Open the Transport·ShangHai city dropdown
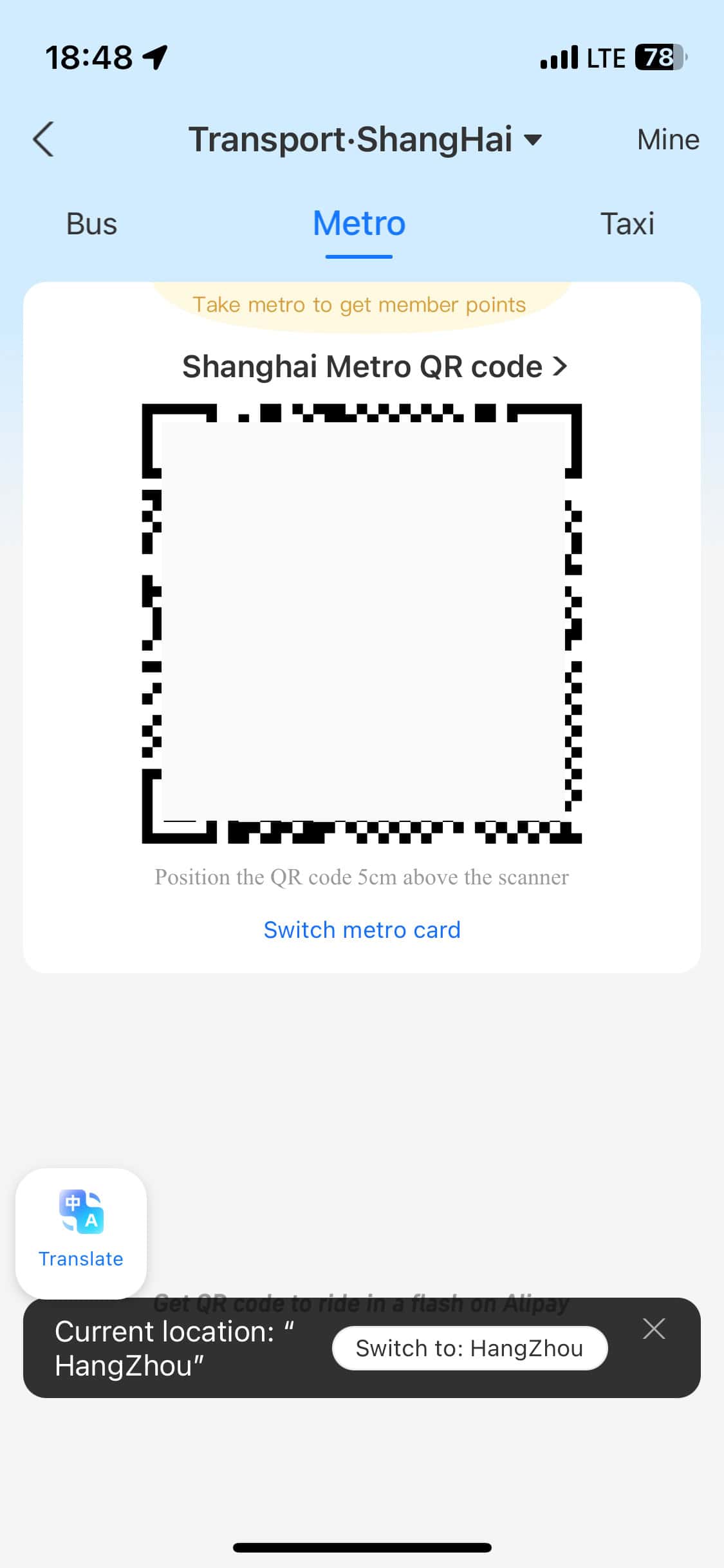Viewport: 724px width, 1568px height. click(365, 139)
